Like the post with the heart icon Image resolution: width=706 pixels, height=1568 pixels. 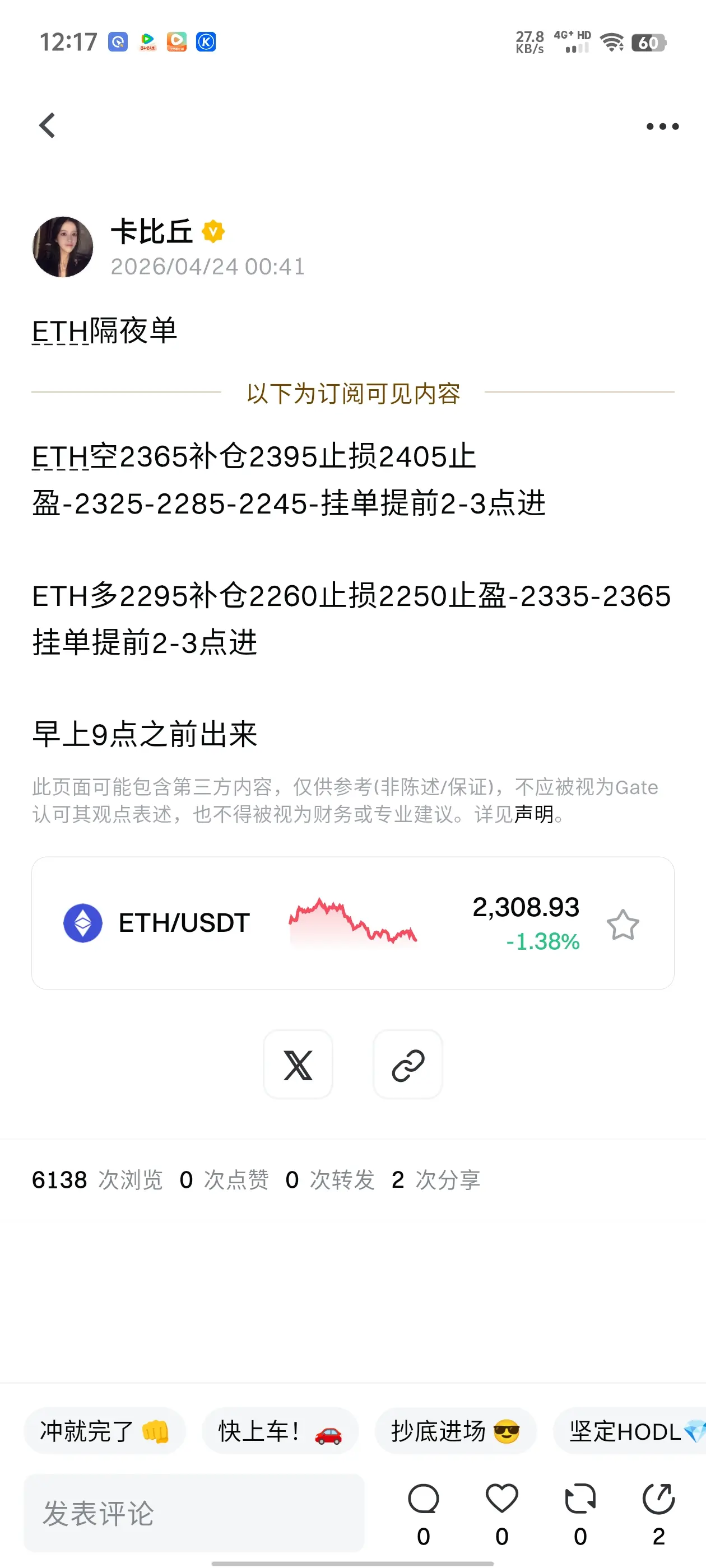[x=501, y=1497]
